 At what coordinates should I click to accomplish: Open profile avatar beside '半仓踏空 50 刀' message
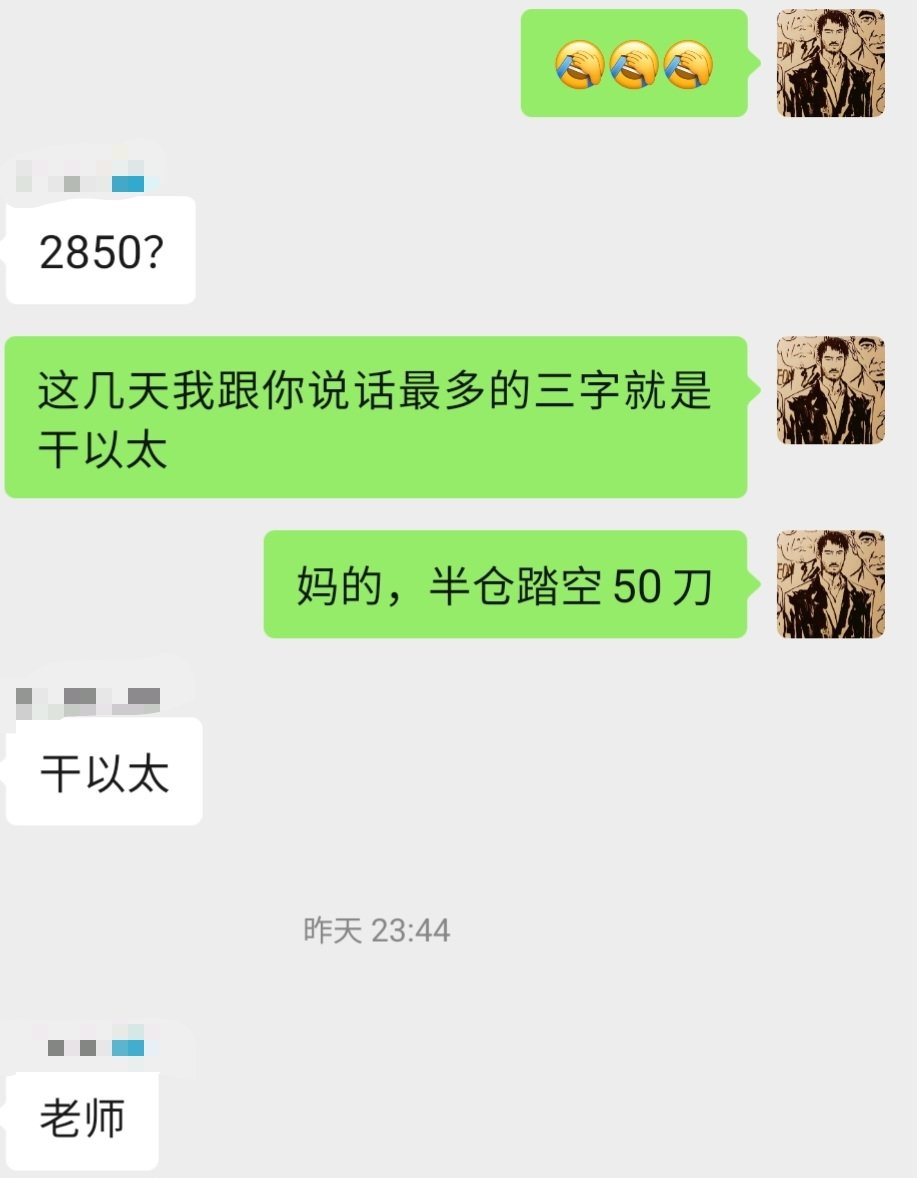830,584
